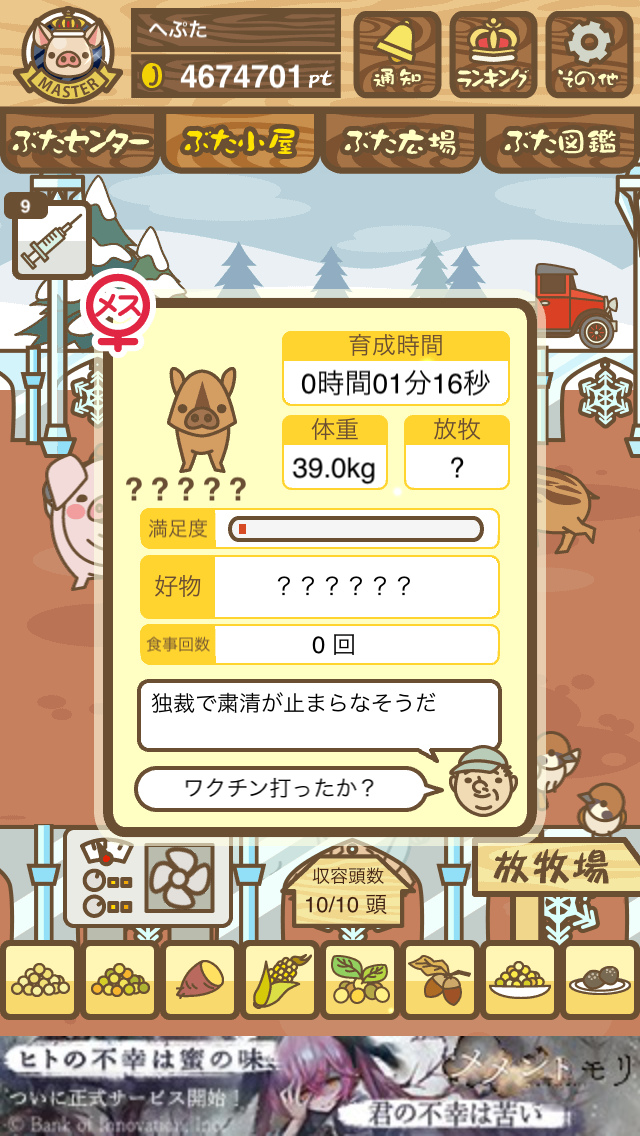Tap the ワクチン打ったか? speech bubble
The height and width of the screenshot is (1136, 640).
click(281, 788)
